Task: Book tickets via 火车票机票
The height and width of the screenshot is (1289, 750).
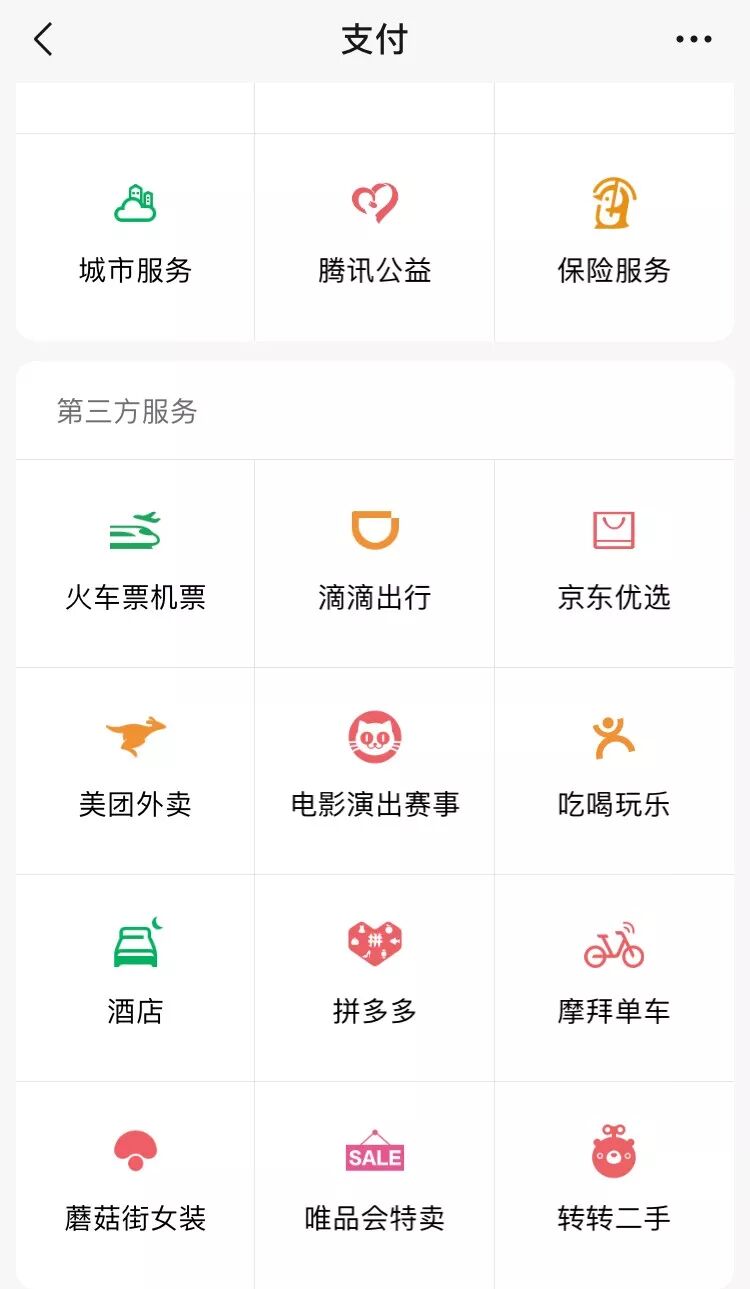Action: pos(135,563)
